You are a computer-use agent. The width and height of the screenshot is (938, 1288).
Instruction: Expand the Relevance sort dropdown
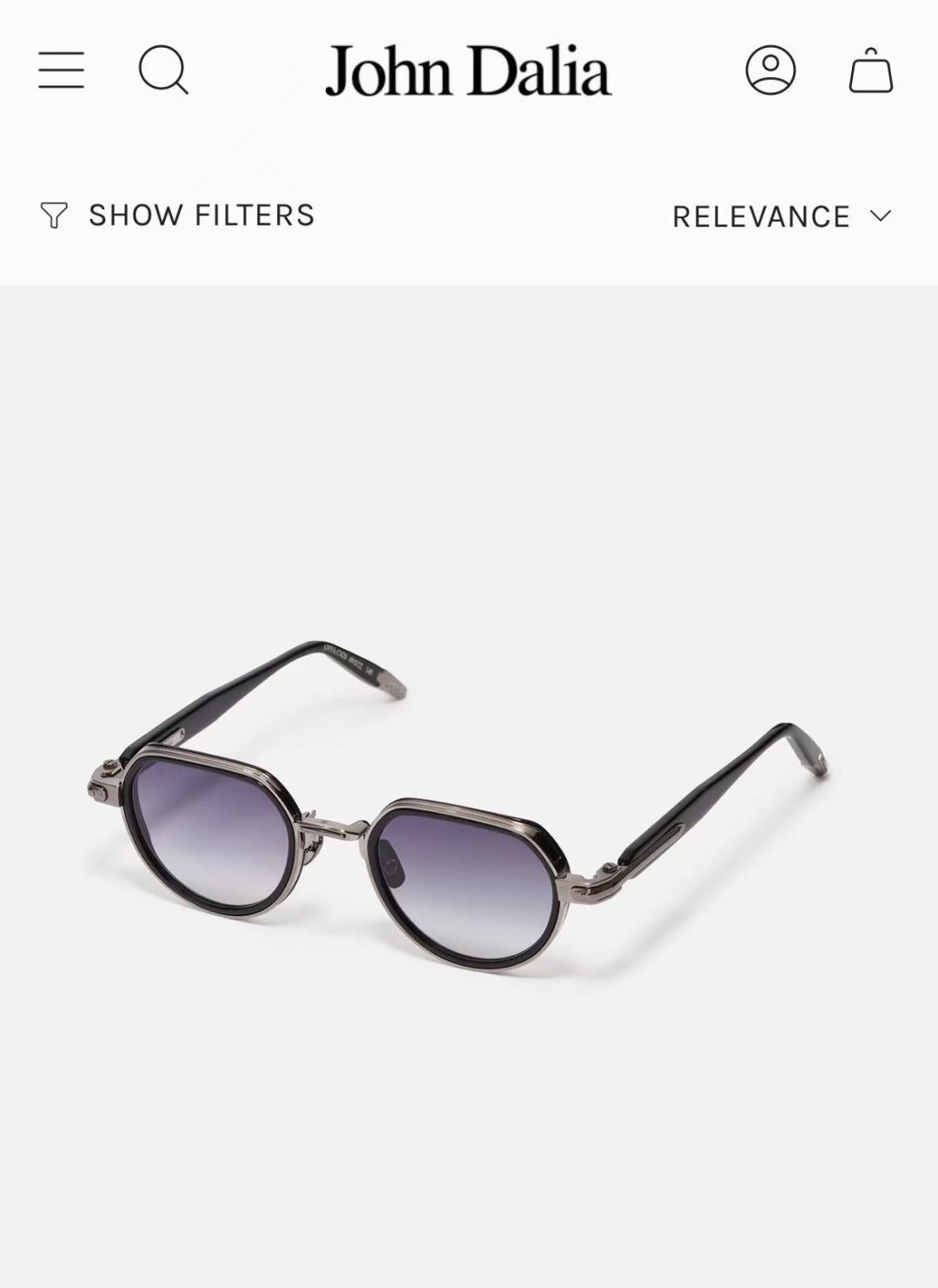pyautogui.click(x=783, y=216)
